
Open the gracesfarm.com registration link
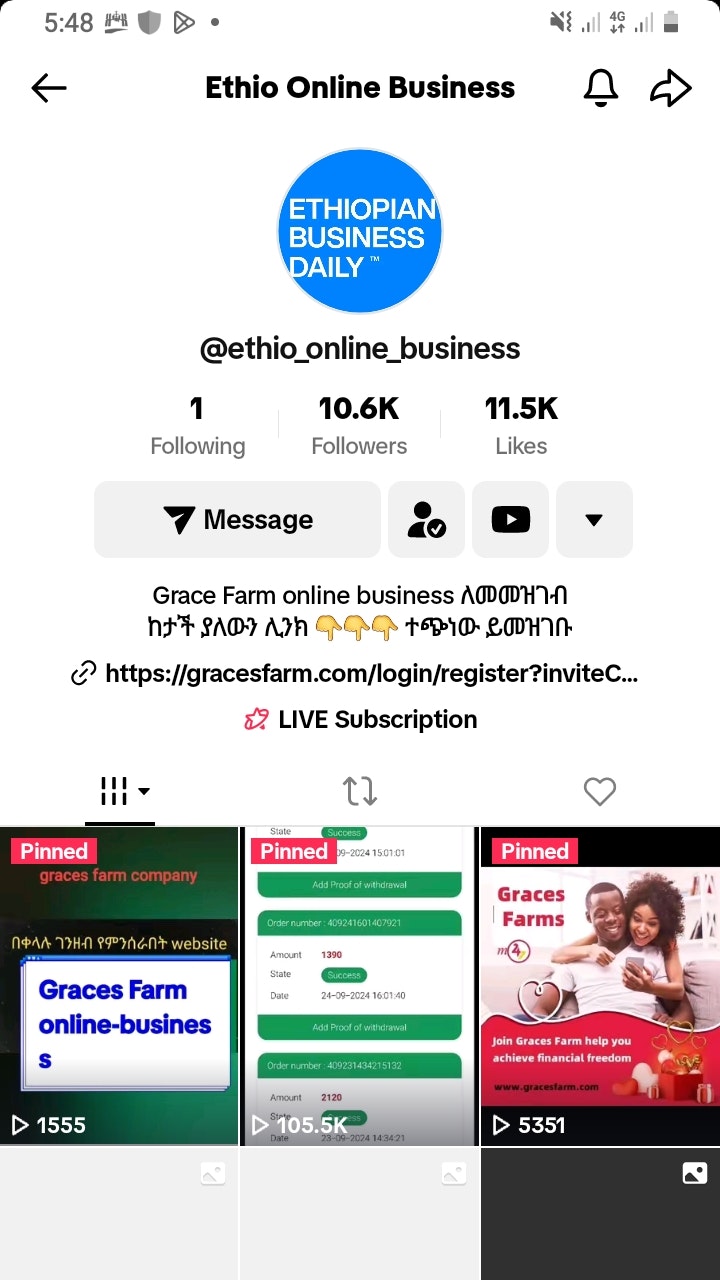click(x=370, y=674)
